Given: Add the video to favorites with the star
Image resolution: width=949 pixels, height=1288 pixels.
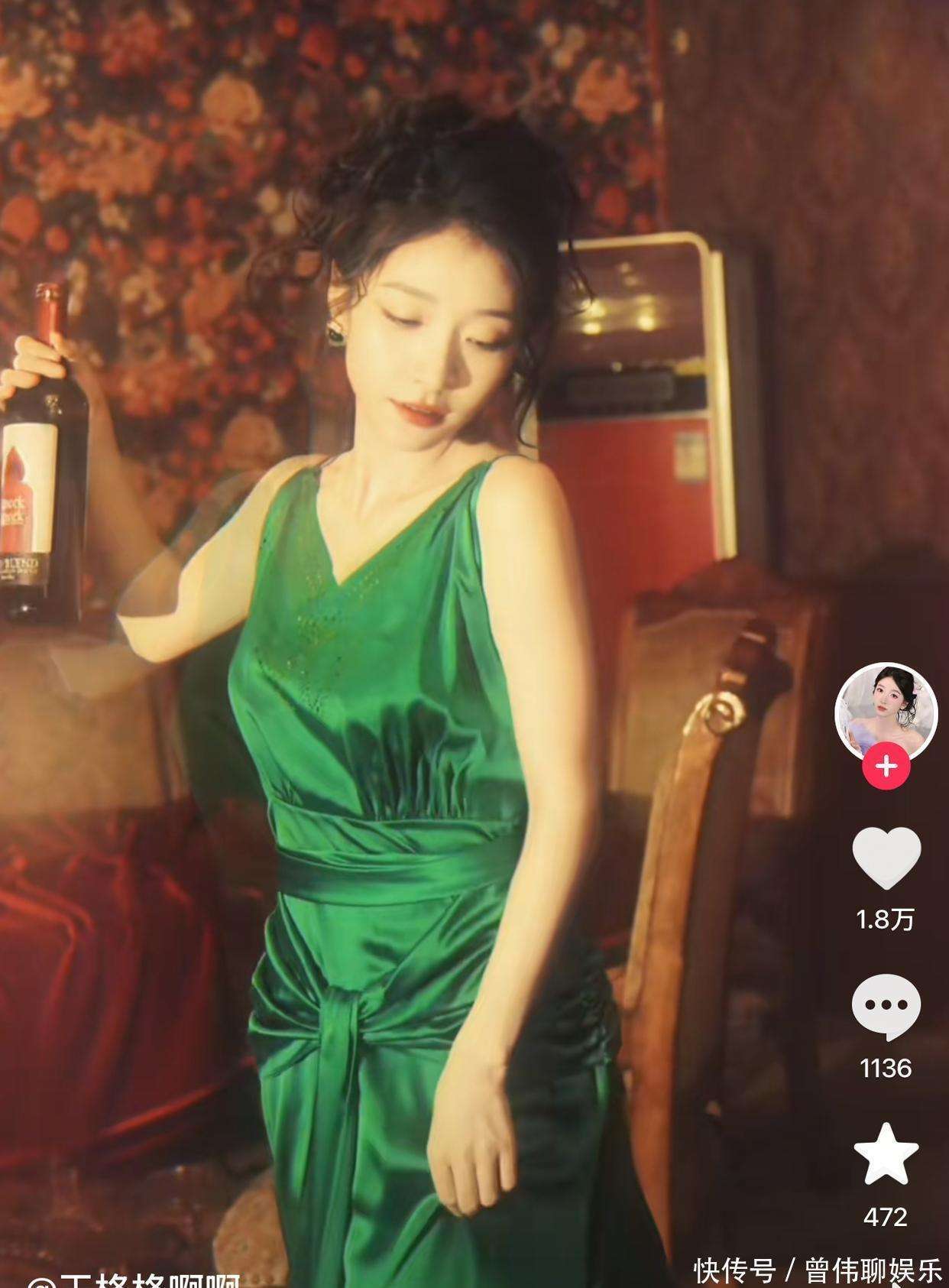Looking at the screenshot, I should pyautogui.click(x=886, y=1154).
